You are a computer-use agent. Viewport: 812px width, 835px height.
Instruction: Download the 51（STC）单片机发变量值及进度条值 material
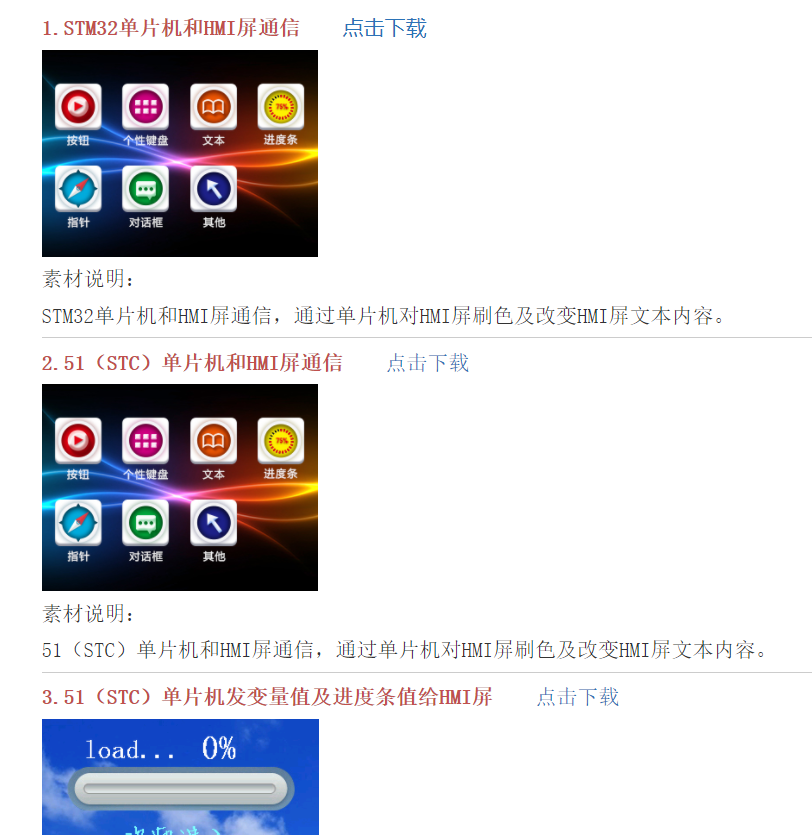[577, 697]
